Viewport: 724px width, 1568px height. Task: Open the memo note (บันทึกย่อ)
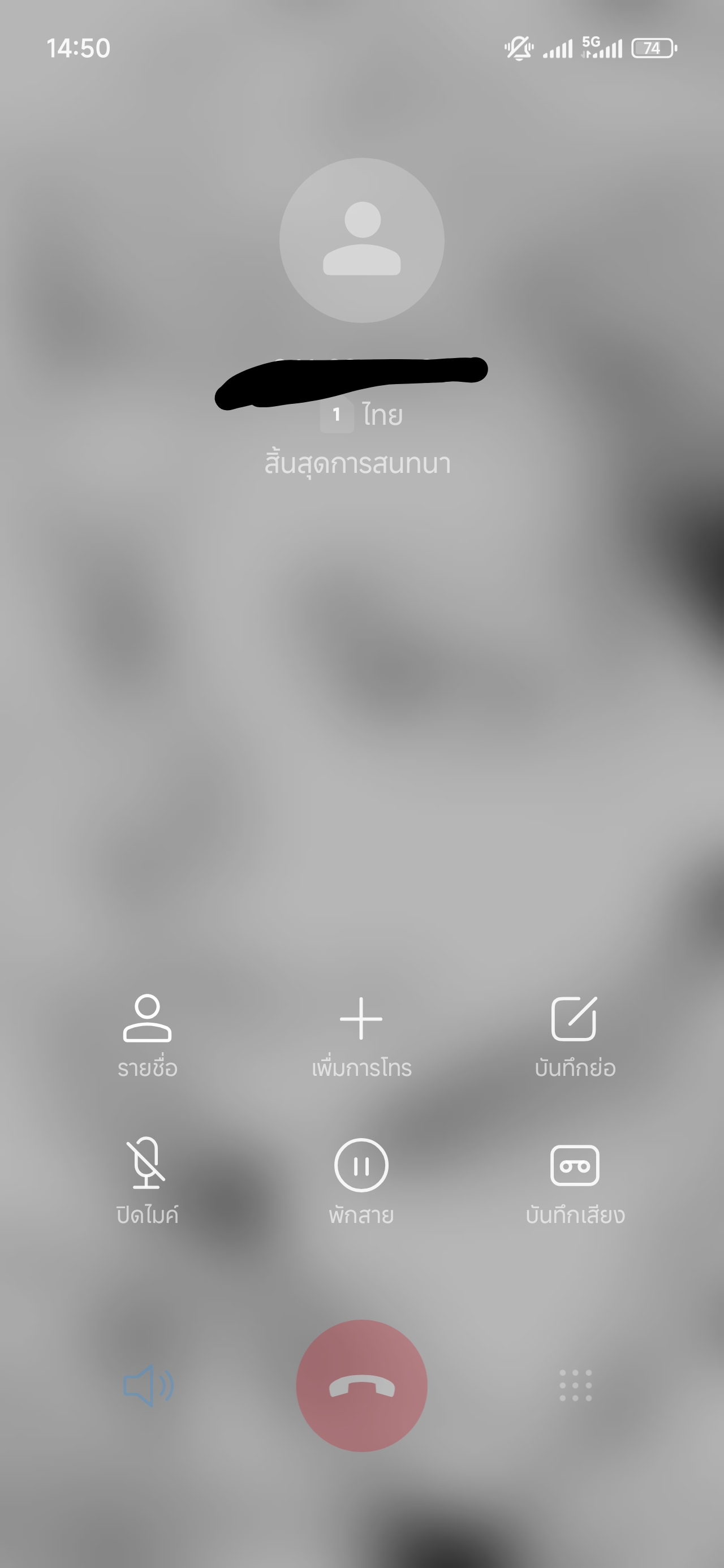pyautogui.click(x=575, y=1035)
